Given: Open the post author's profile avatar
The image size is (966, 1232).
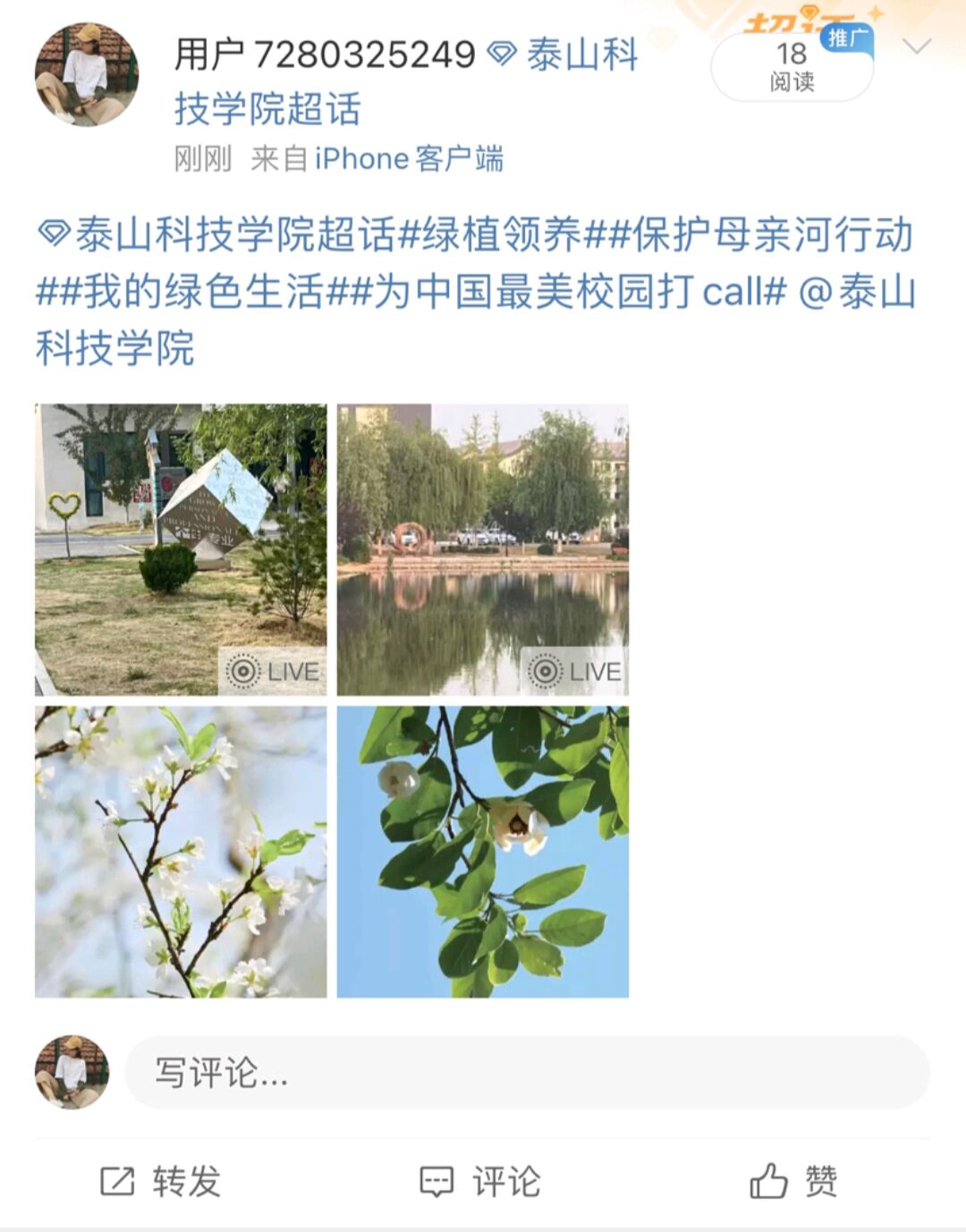Looking at the screenshot, I should (86, 74).
